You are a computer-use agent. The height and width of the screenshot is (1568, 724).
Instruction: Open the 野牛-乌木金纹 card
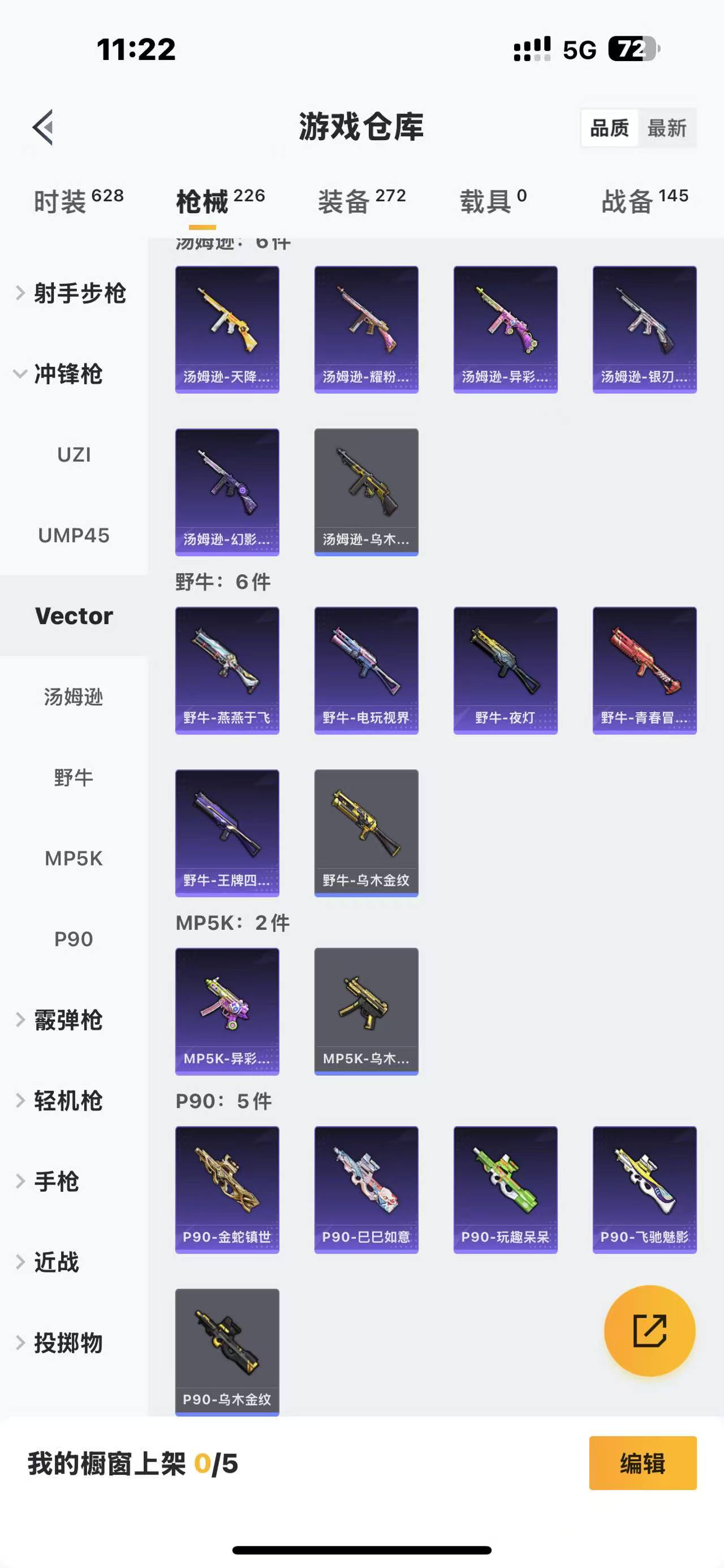(366, 832)
